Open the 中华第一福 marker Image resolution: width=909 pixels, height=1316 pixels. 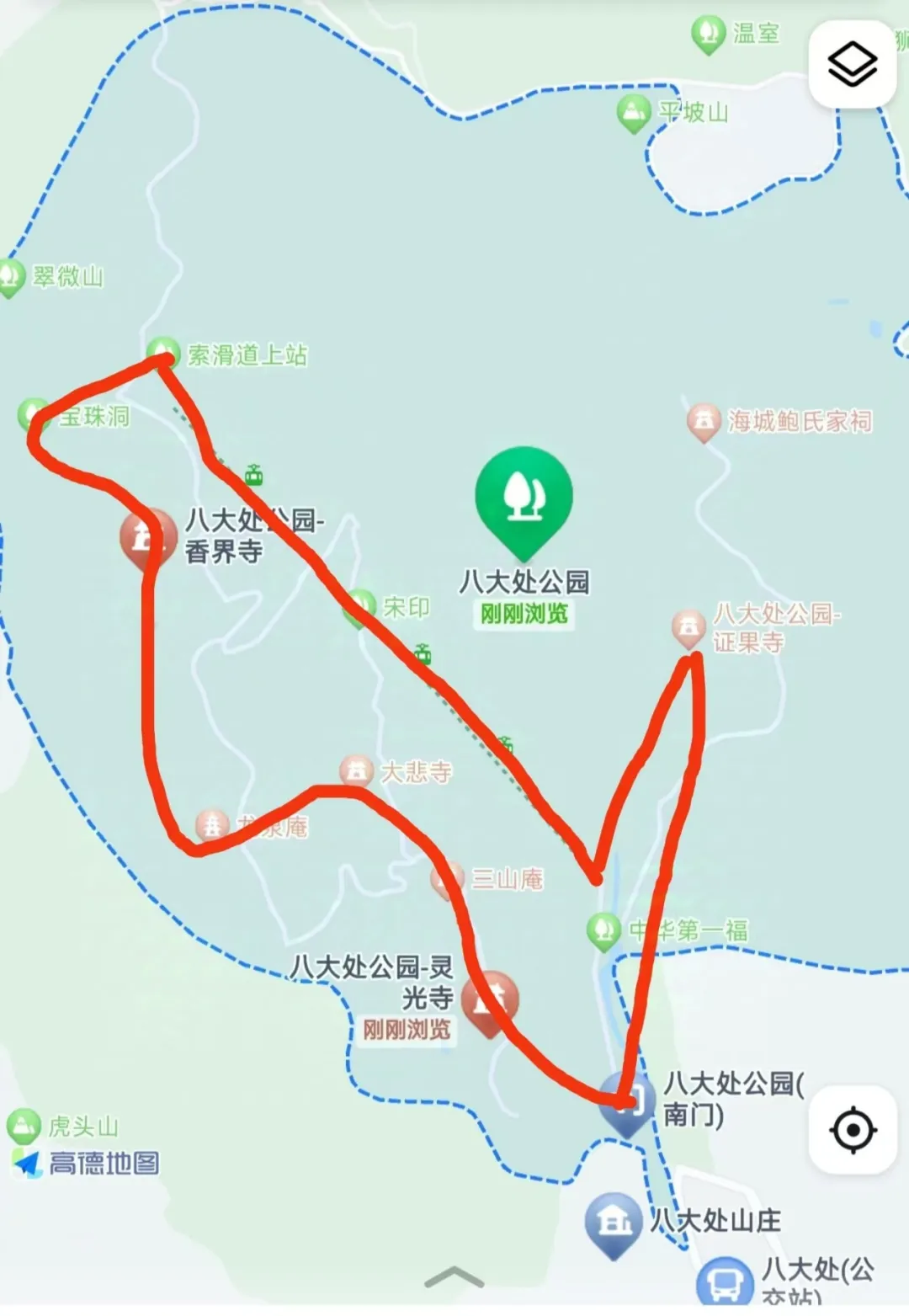(x=603, y=930)
